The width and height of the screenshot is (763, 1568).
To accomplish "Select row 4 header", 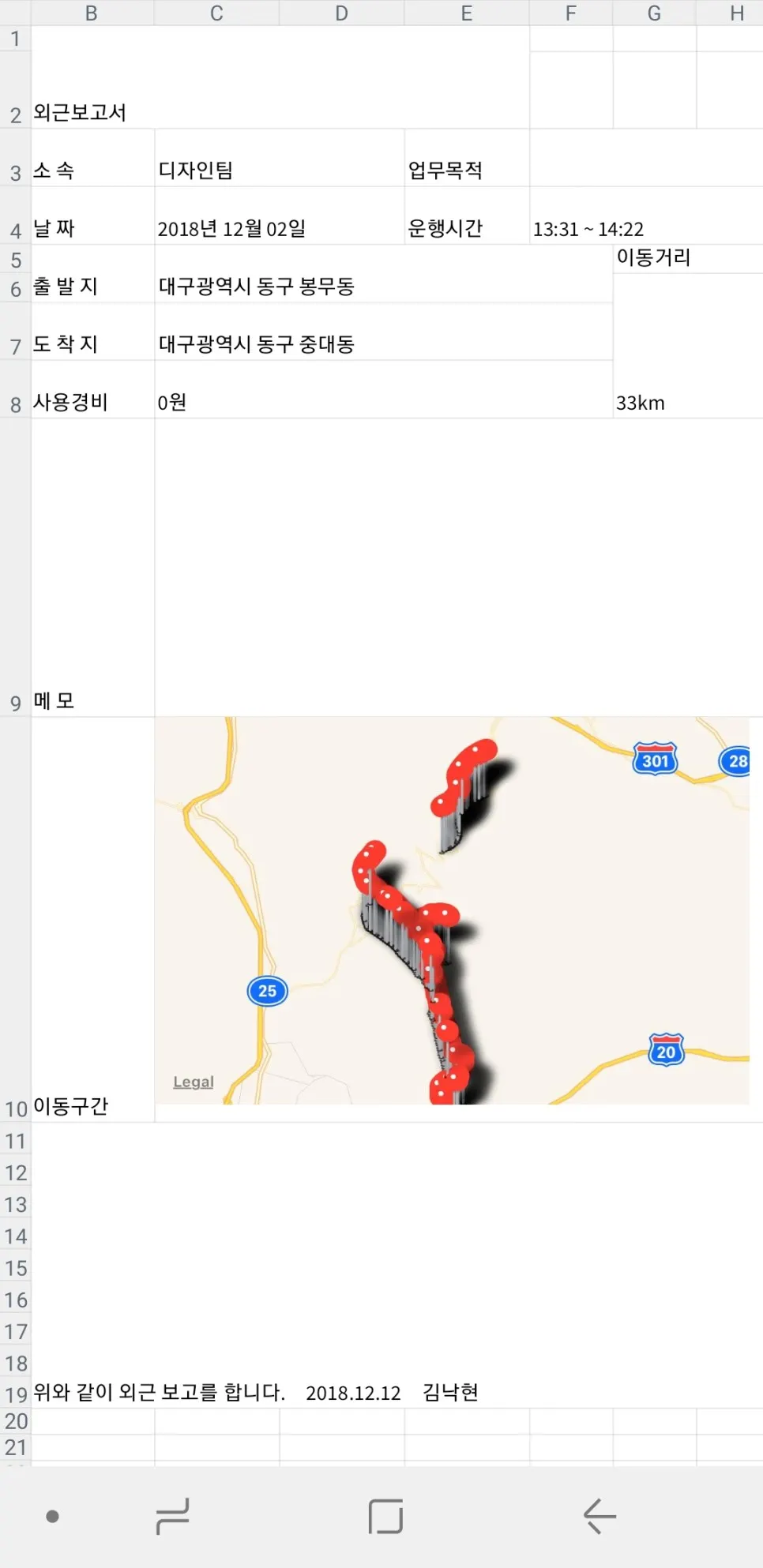I will click(15, 231).
